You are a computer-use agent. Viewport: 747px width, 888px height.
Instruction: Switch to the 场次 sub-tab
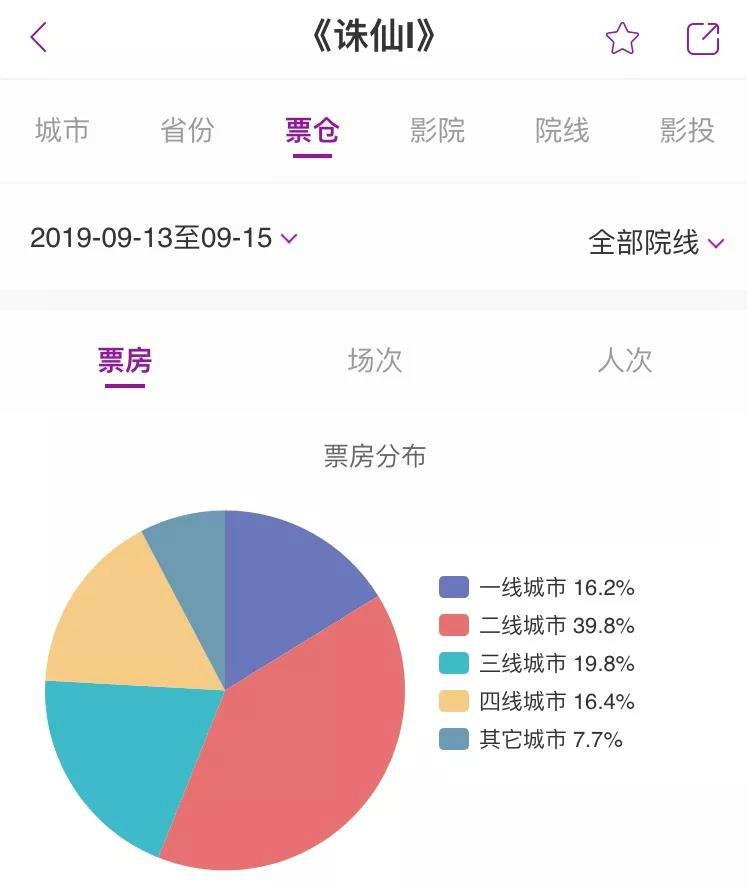375,360
